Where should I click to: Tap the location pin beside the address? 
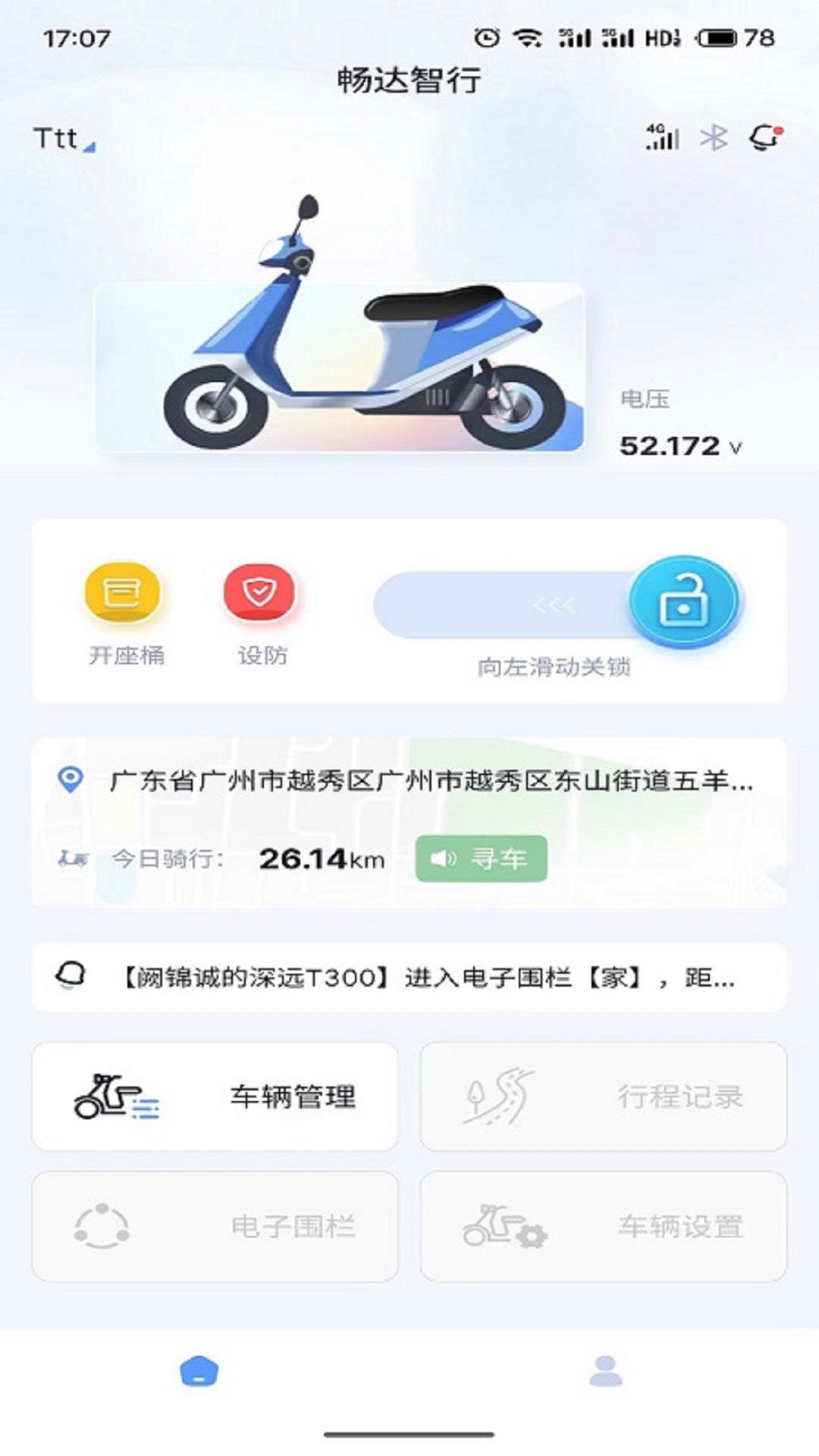tap(68, 777)
